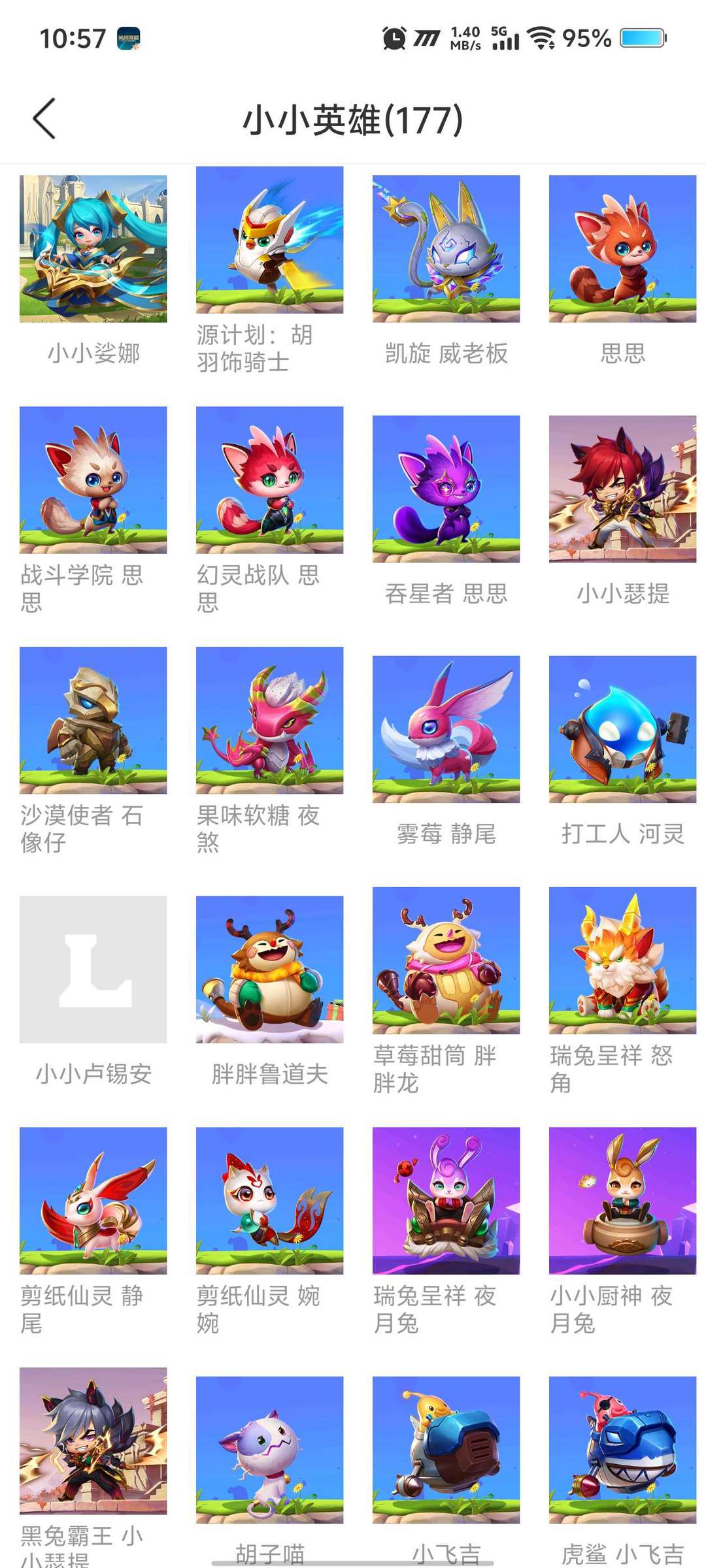
Task: Open 胖胖鲁道夫
Action: pos(269,970)
